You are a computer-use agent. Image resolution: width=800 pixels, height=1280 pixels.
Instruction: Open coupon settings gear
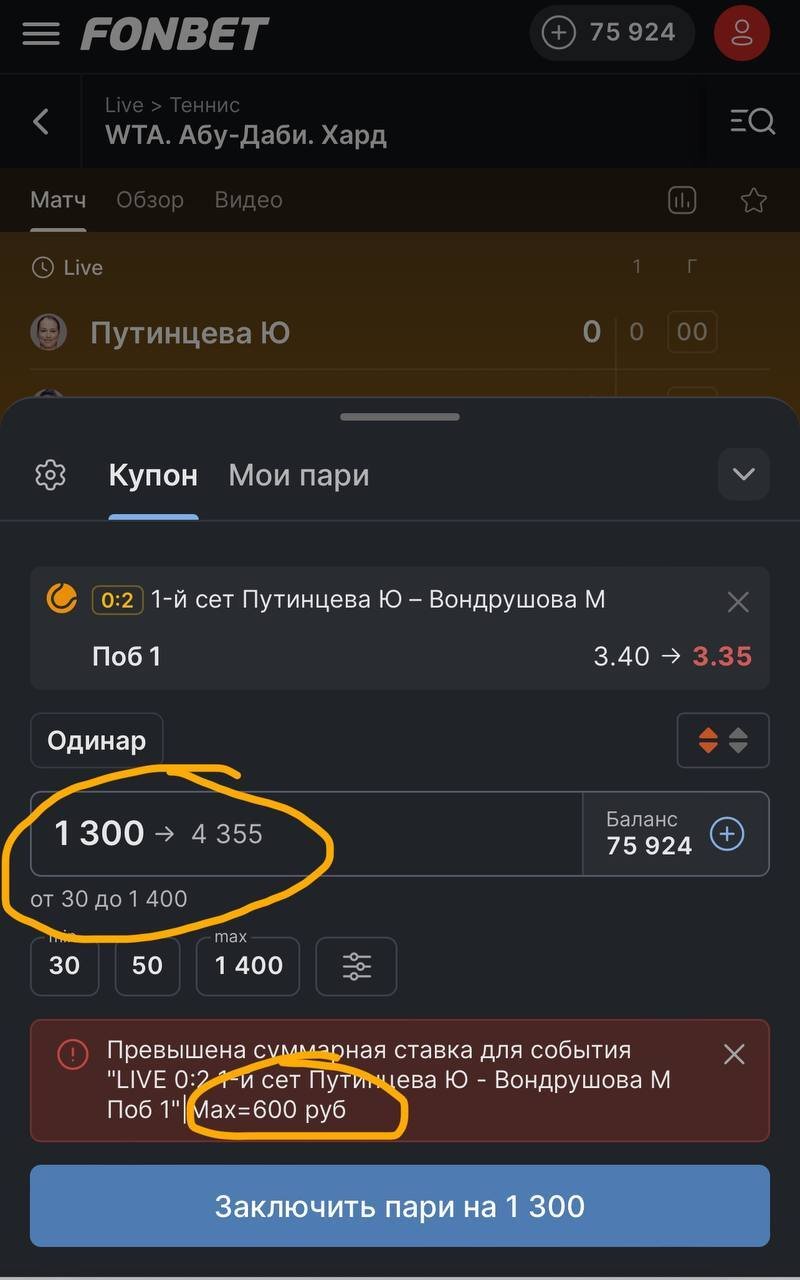tap(50, 475)
